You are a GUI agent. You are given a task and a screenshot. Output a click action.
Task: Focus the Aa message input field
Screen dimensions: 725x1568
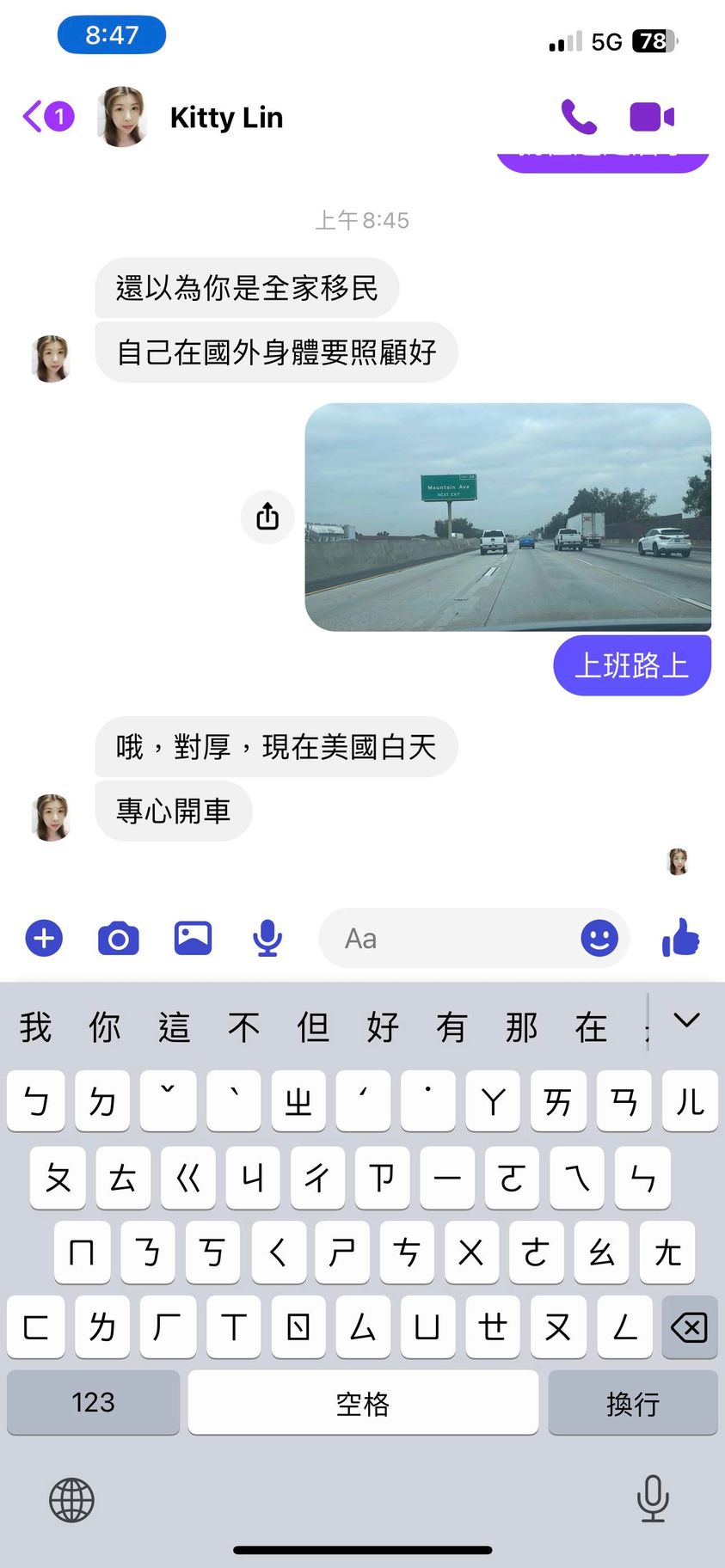(x=447, y=938)
